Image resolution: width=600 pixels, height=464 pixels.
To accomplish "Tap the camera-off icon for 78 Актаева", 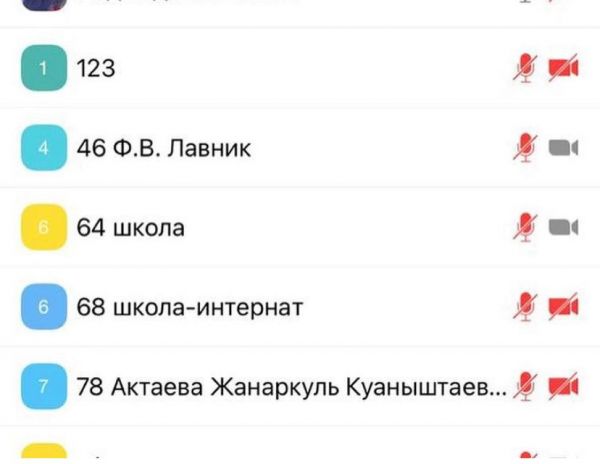I will coord(563,386).
